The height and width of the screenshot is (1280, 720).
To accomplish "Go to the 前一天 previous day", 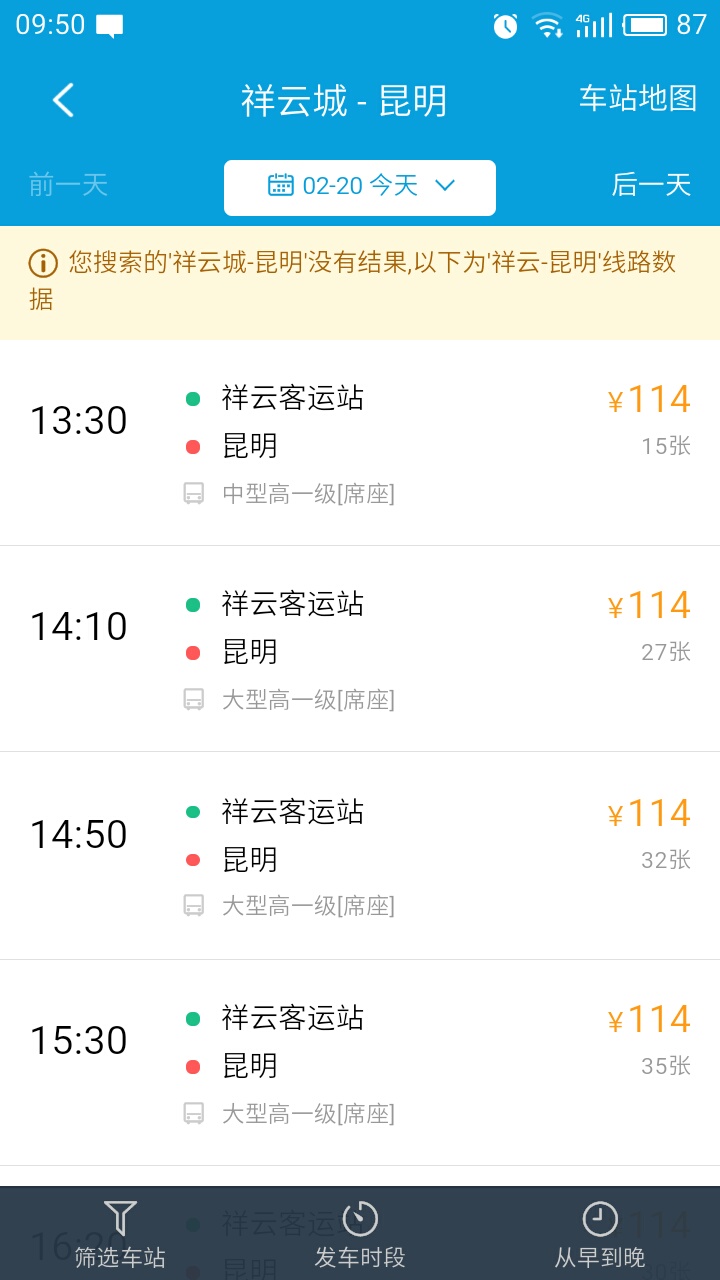I will (x=68, y=185).
